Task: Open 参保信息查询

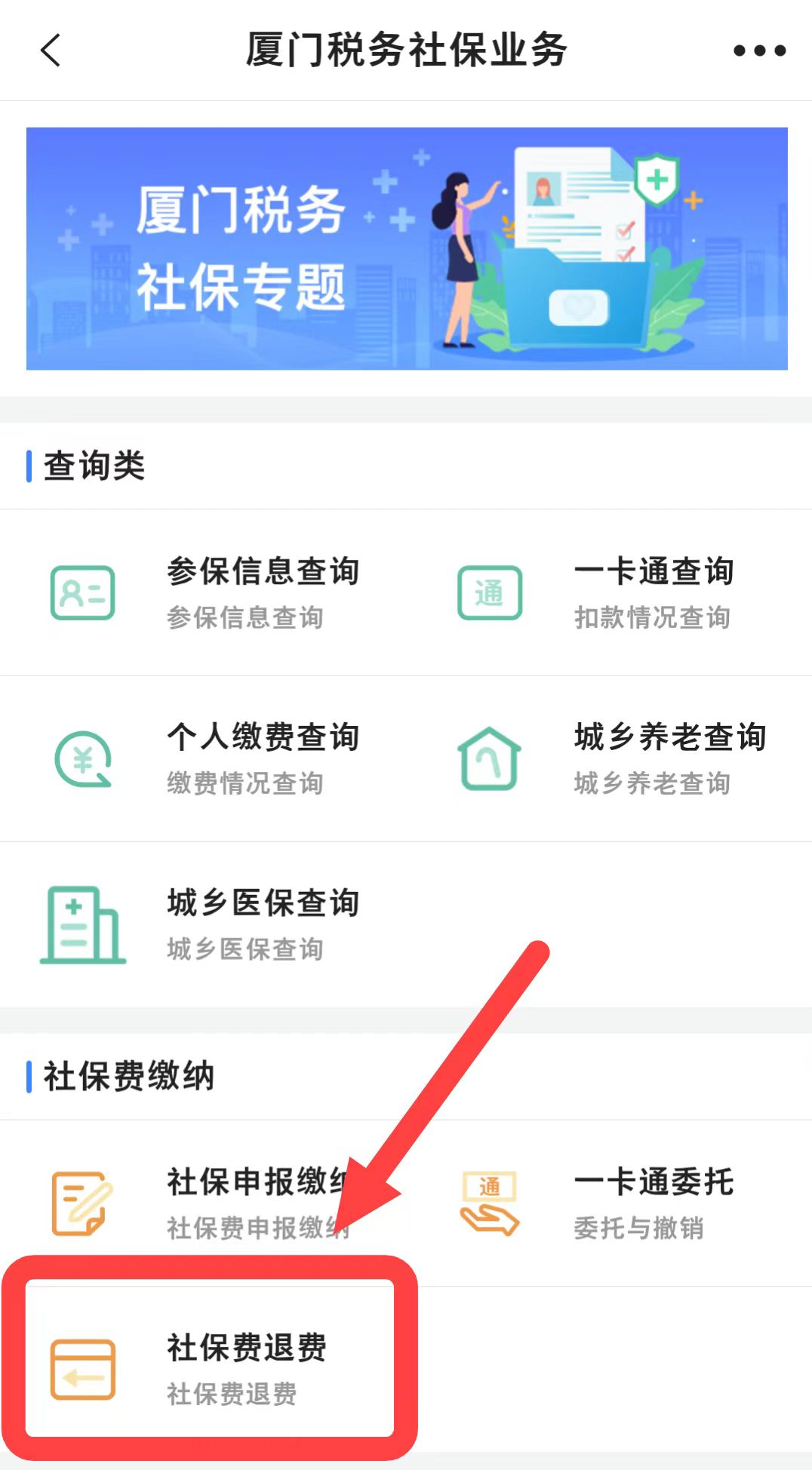Action: coord(204,592)
